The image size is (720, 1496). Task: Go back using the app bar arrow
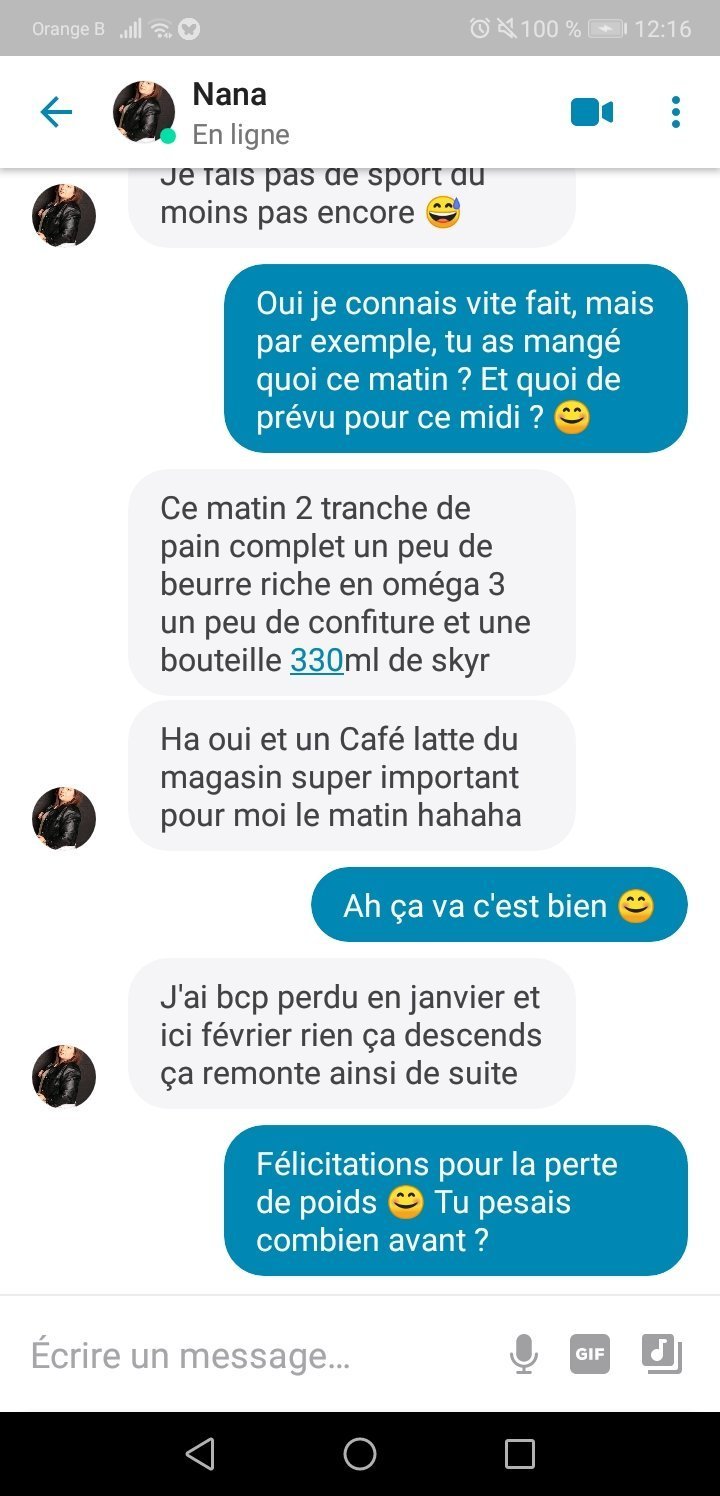56,112
